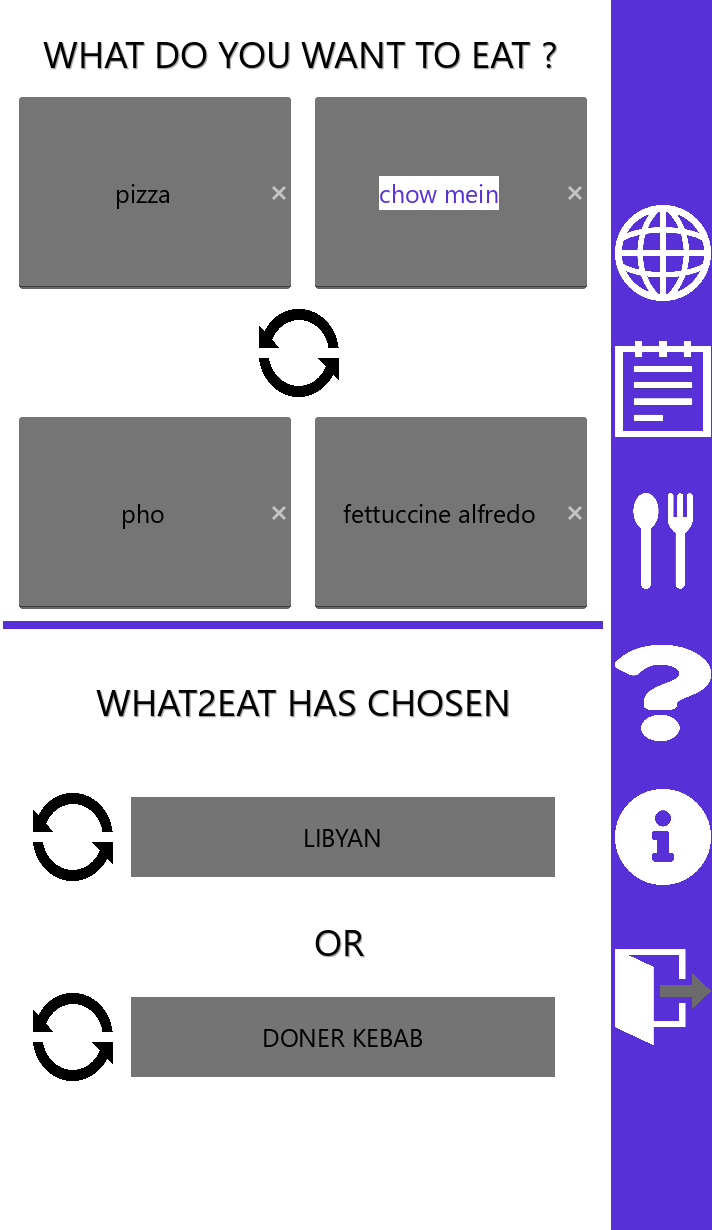
Task: Open the info page
Action: [662, 837]
